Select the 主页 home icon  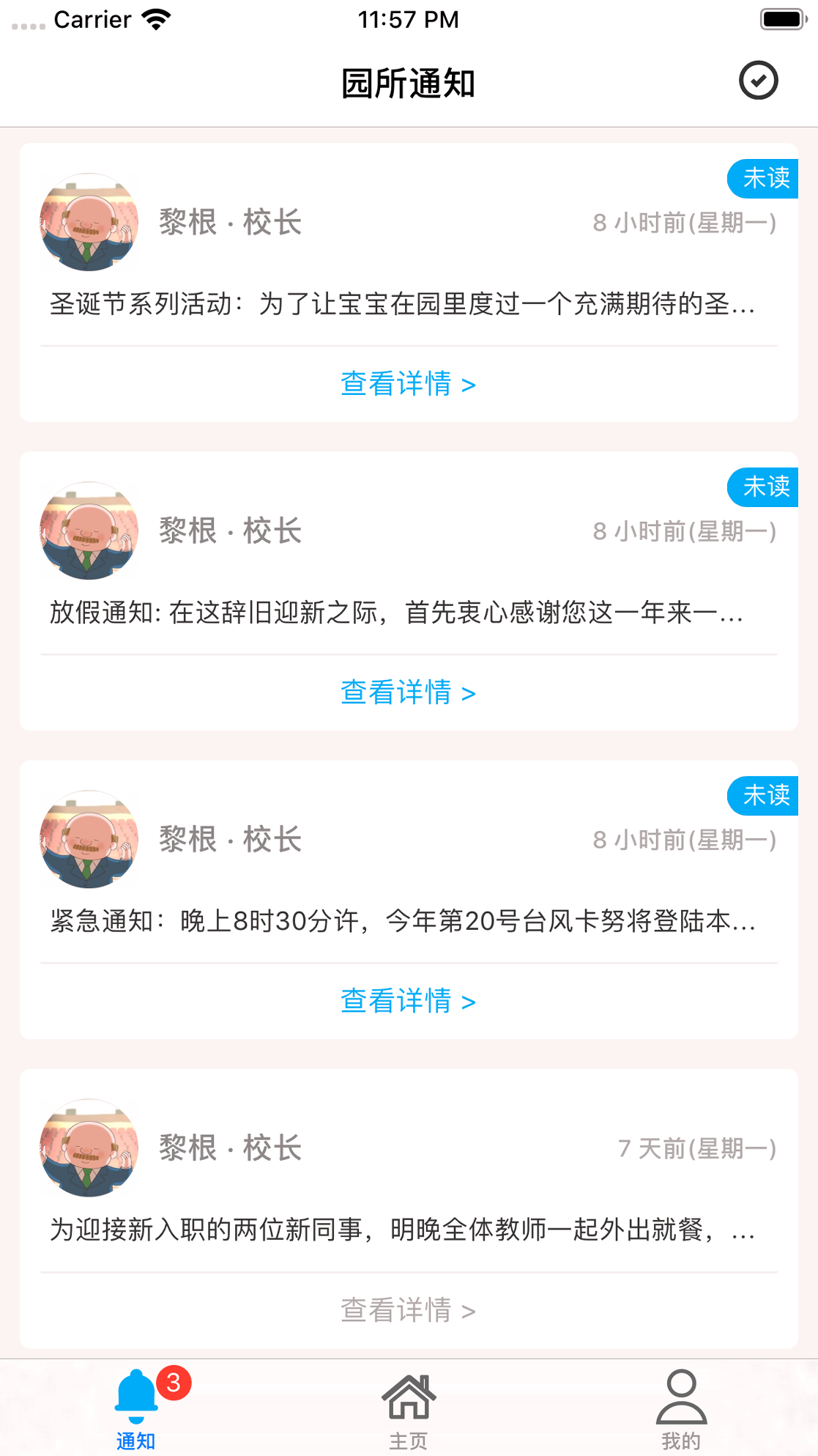409,1396
